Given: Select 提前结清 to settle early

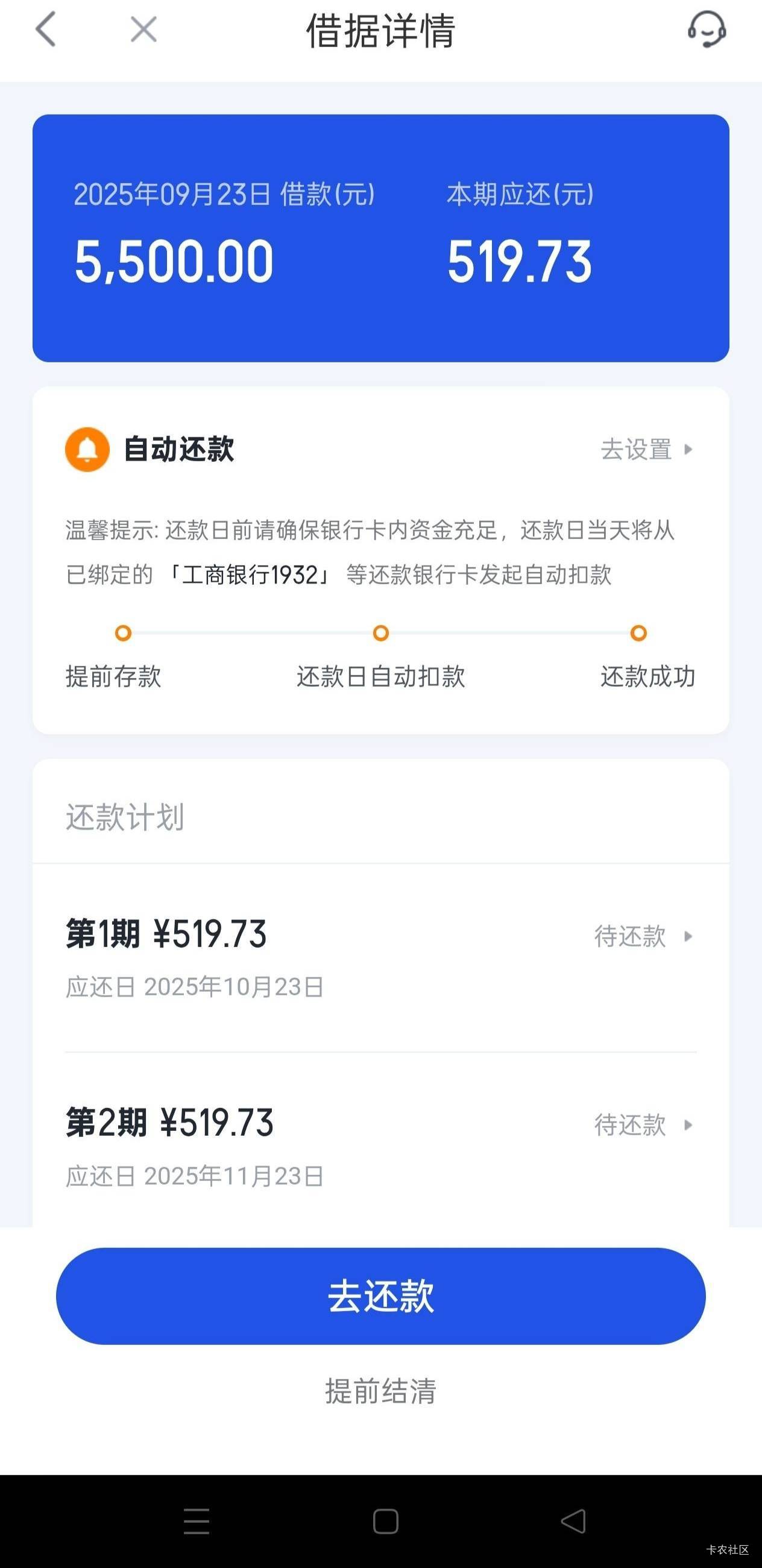Looking at the screenshot, I should [381, 1391].
